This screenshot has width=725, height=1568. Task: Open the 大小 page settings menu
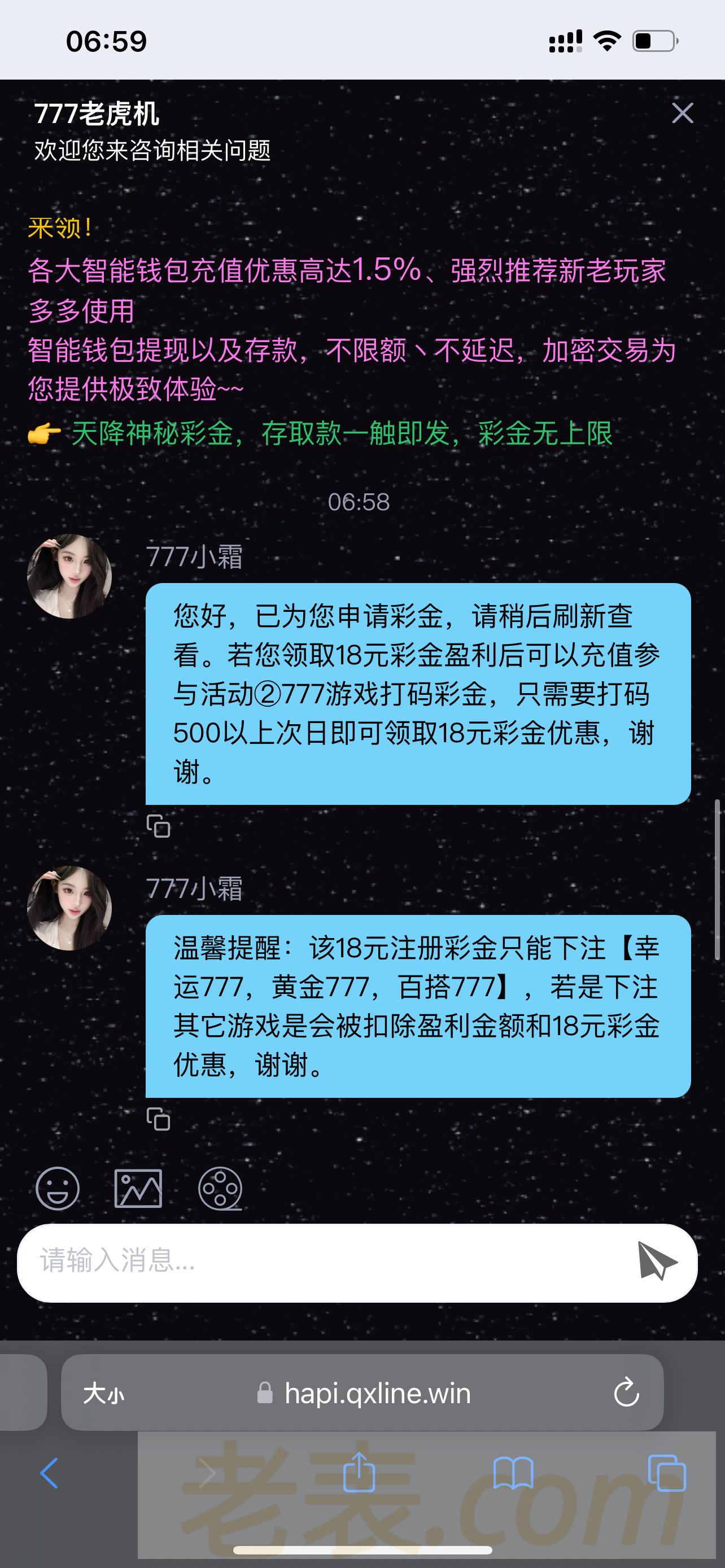(x=103, y=1393)
